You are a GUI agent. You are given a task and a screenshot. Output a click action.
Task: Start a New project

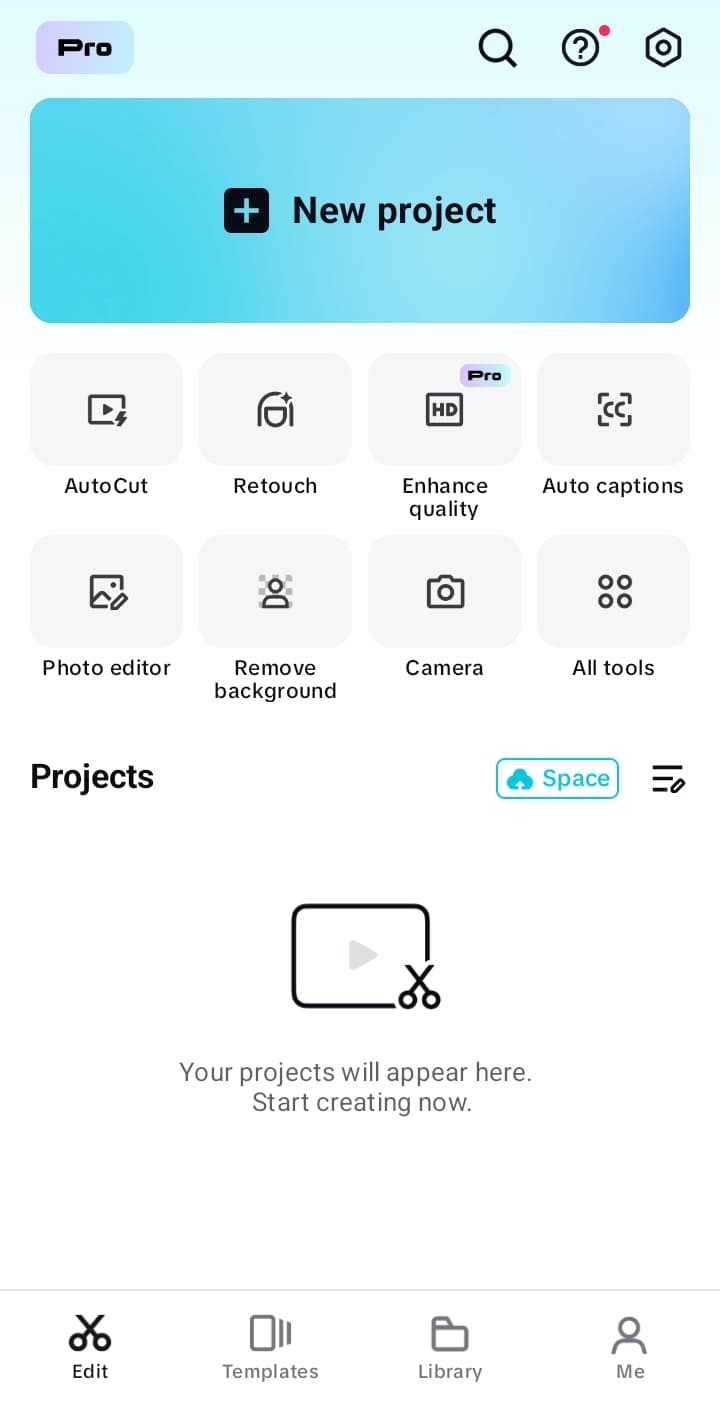(x=360, y=210)
